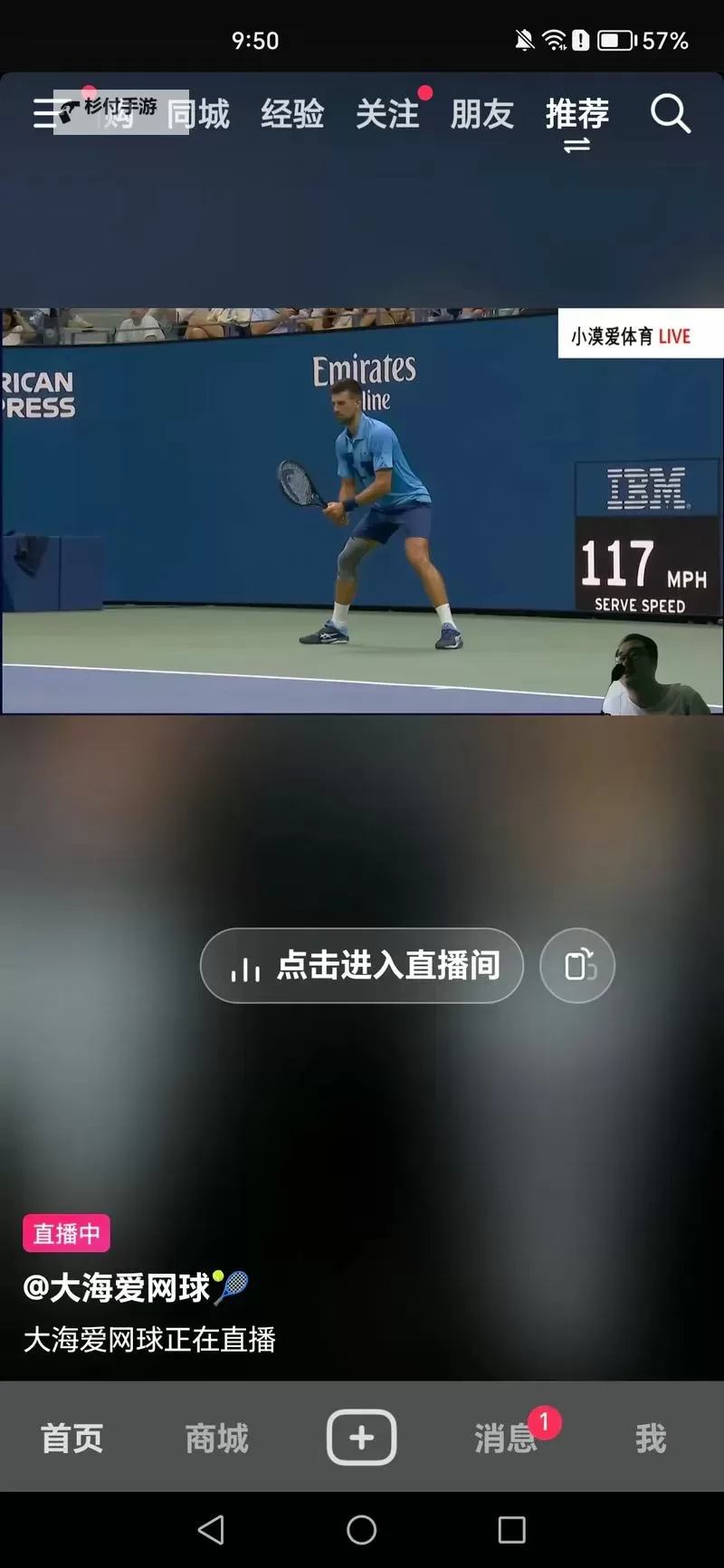The image size is (724, 1568).
Task: Switch to the 我 profile tab
Action: coord(650,1438)
